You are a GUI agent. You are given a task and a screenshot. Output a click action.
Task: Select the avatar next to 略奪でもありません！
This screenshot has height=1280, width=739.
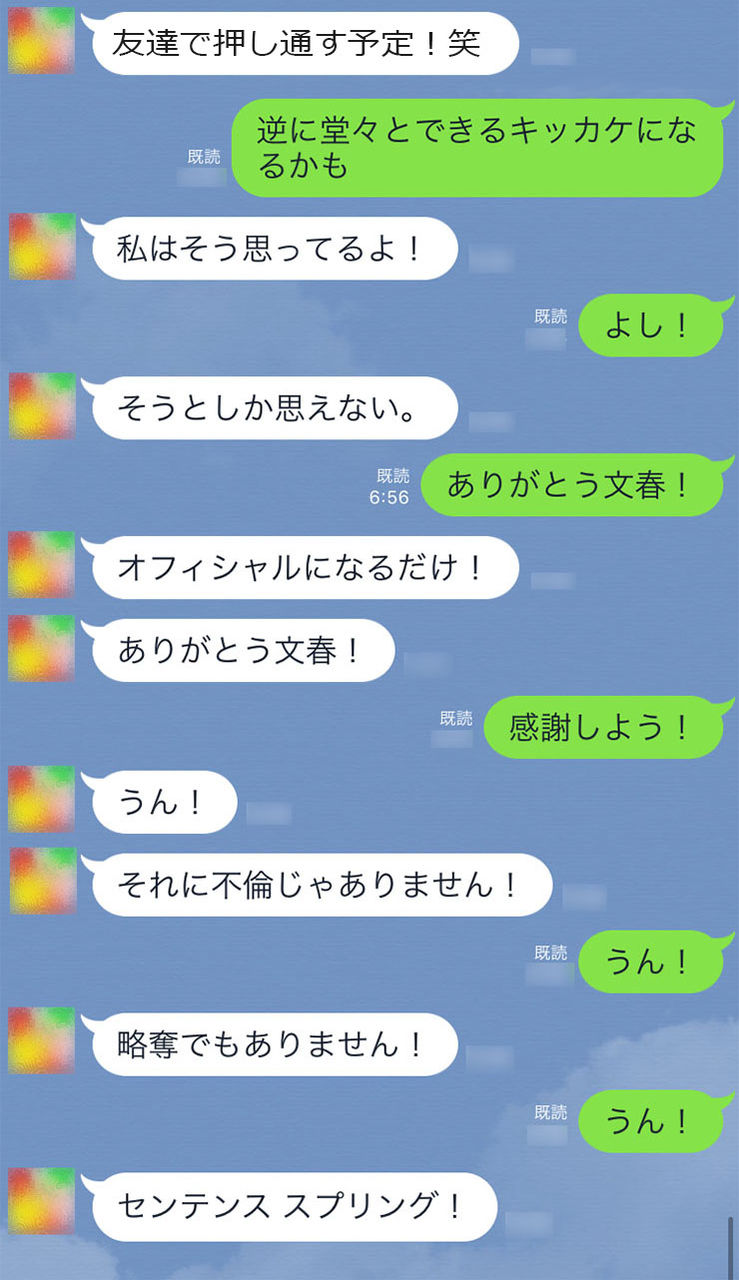click(40, 1040)
